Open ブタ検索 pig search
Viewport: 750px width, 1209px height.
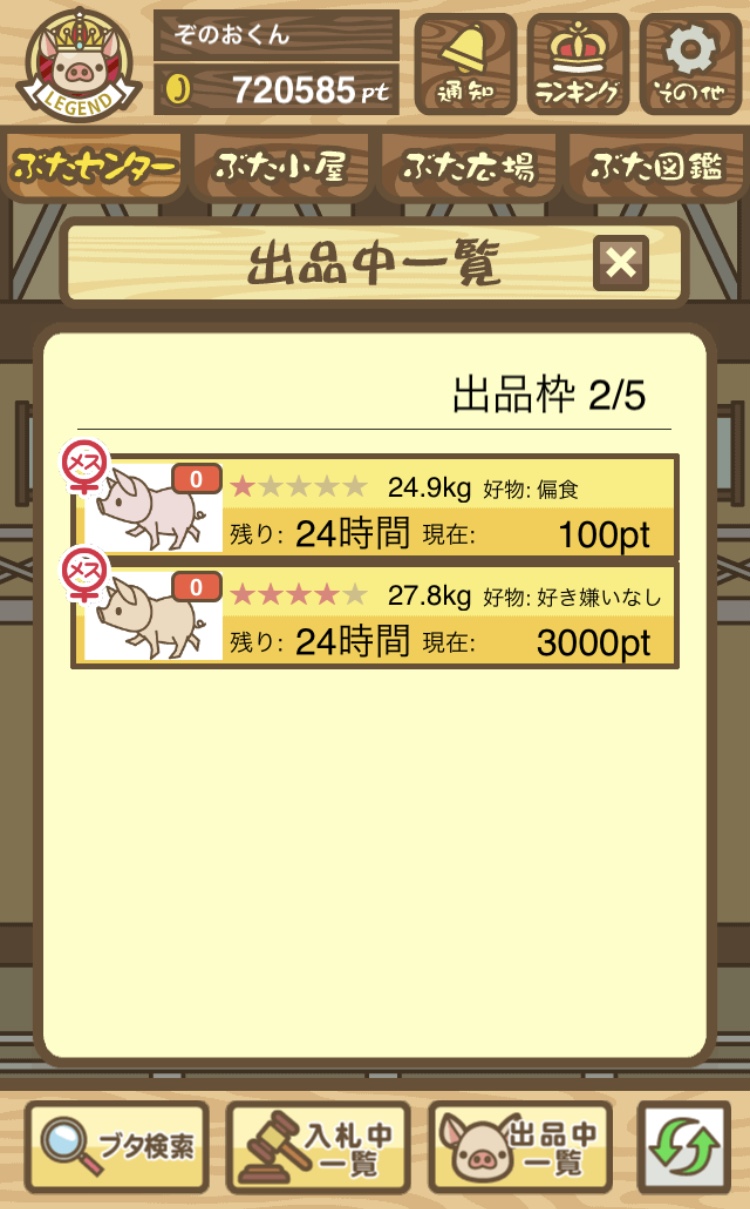tap(118, 1147)
